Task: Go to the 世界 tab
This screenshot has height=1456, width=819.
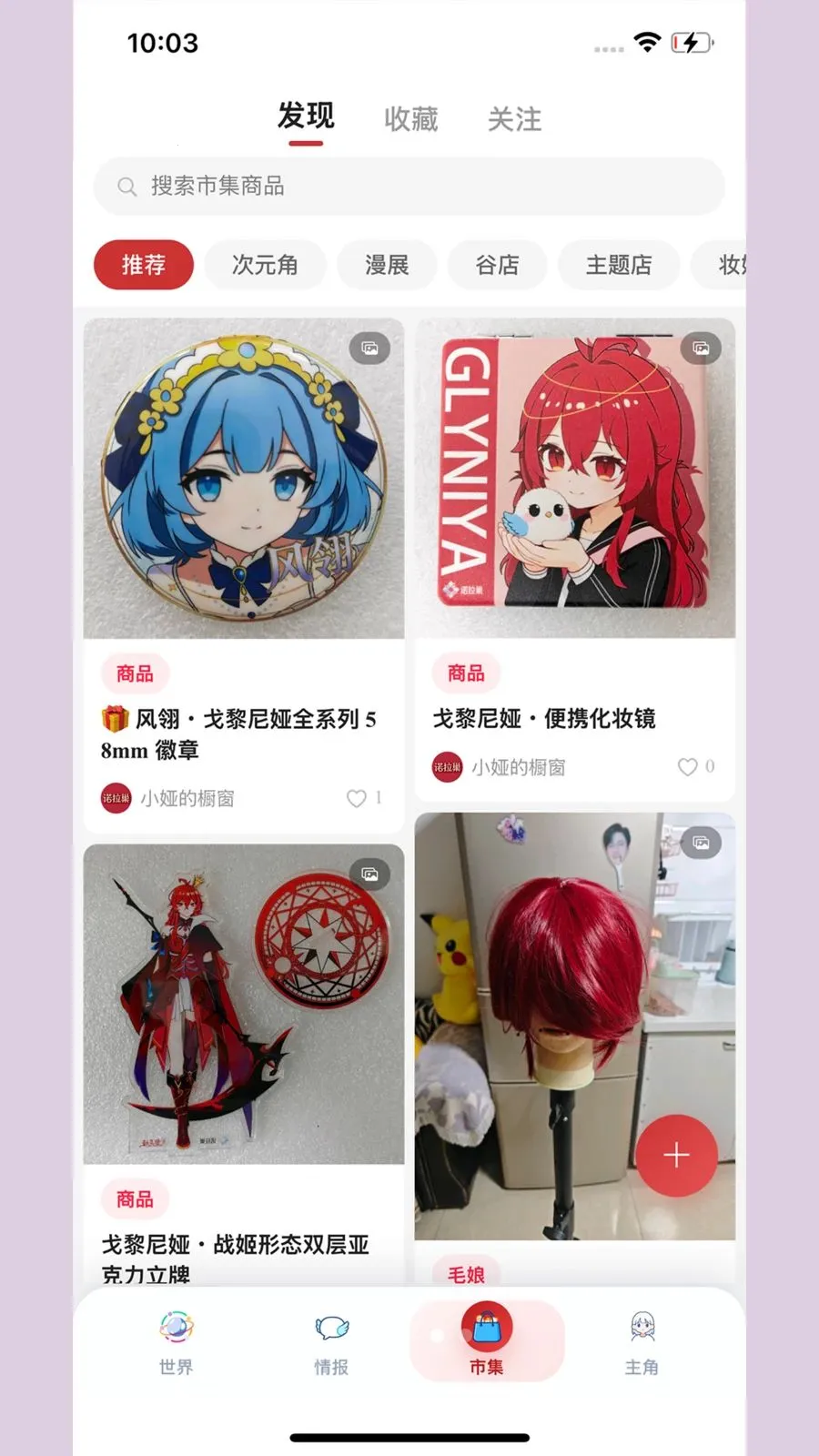Action: 176,1342
